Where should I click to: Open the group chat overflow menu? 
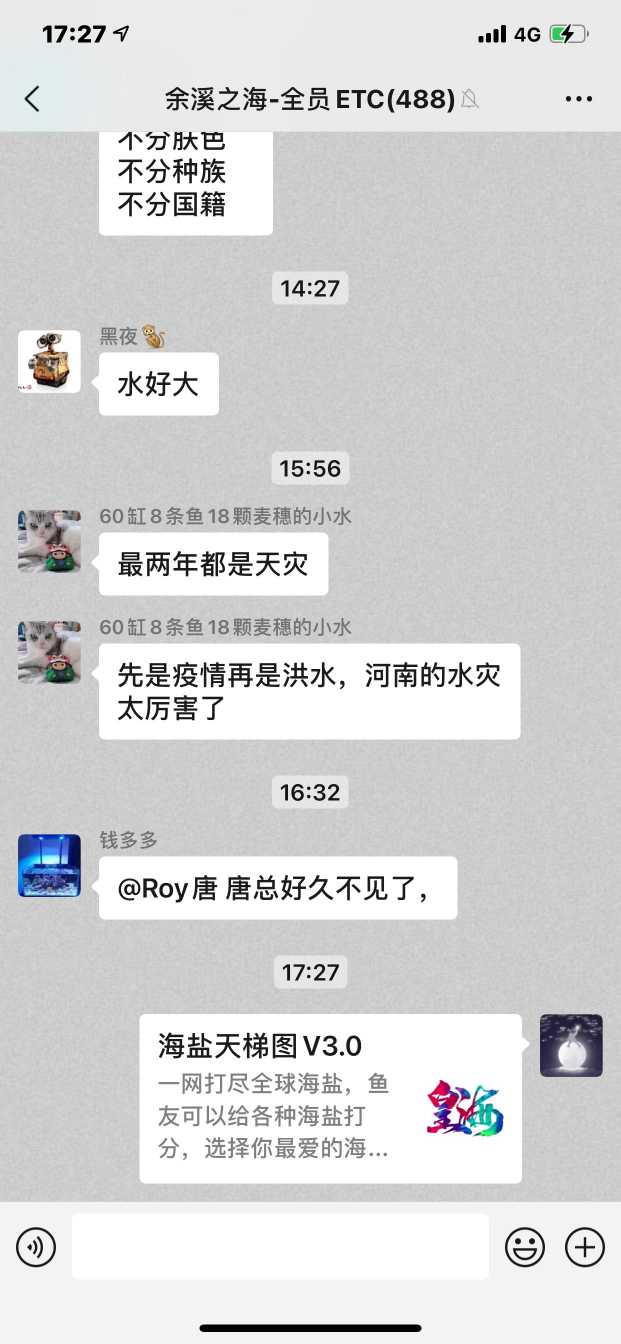click(579, 98)
